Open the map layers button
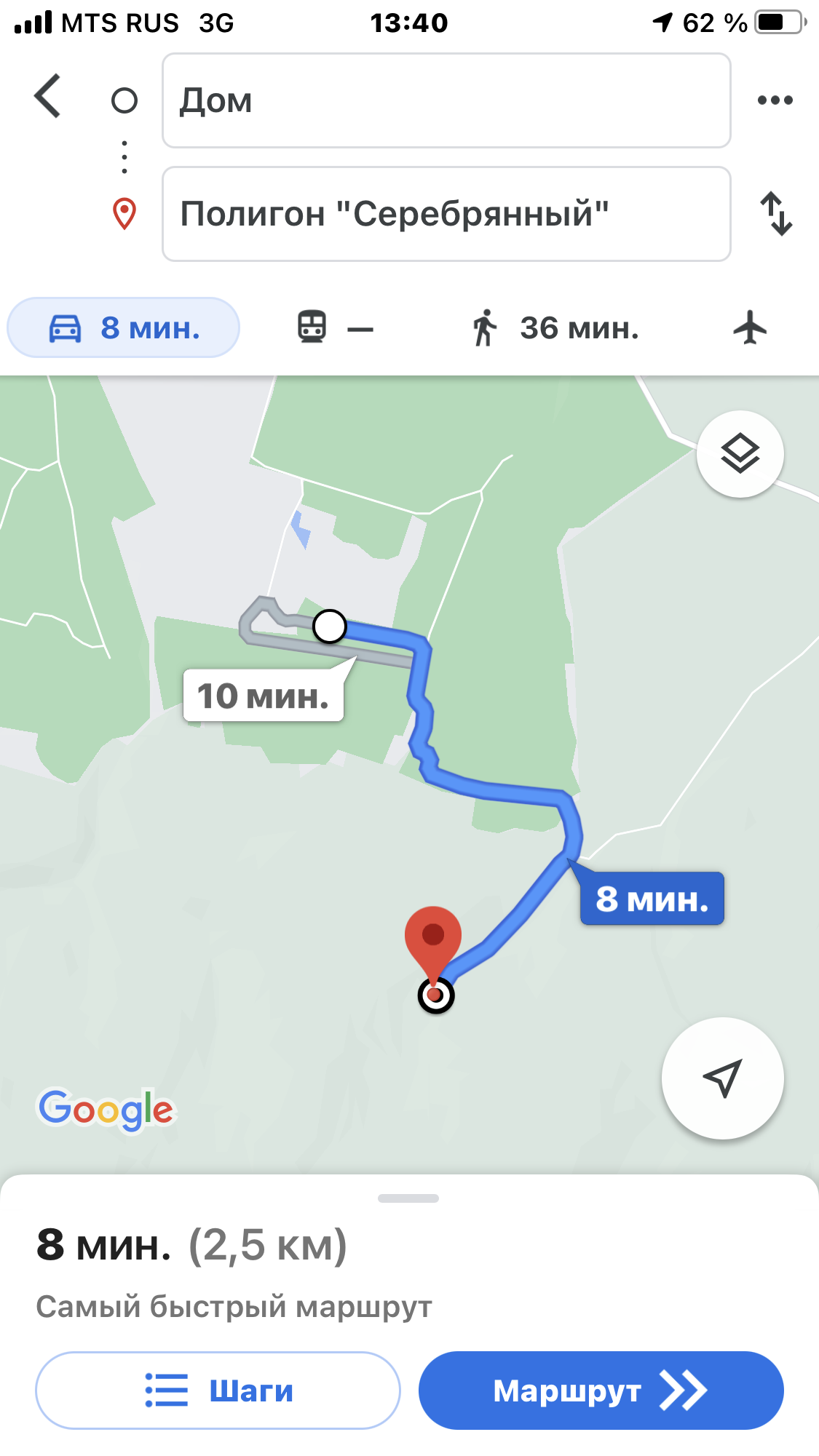 [740, 454]
